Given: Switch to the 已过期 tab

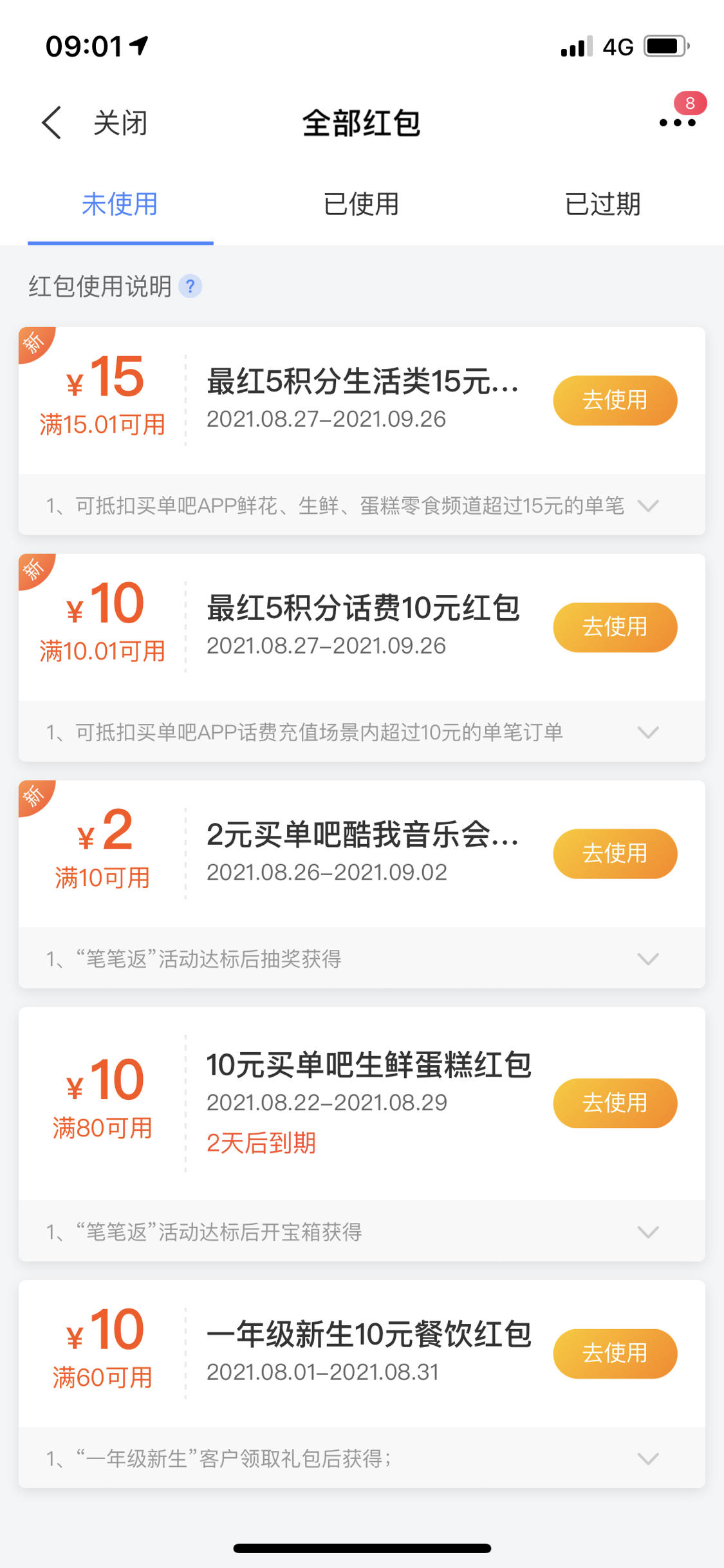Looking at the screenshot, I should click(x=602, y=204).
